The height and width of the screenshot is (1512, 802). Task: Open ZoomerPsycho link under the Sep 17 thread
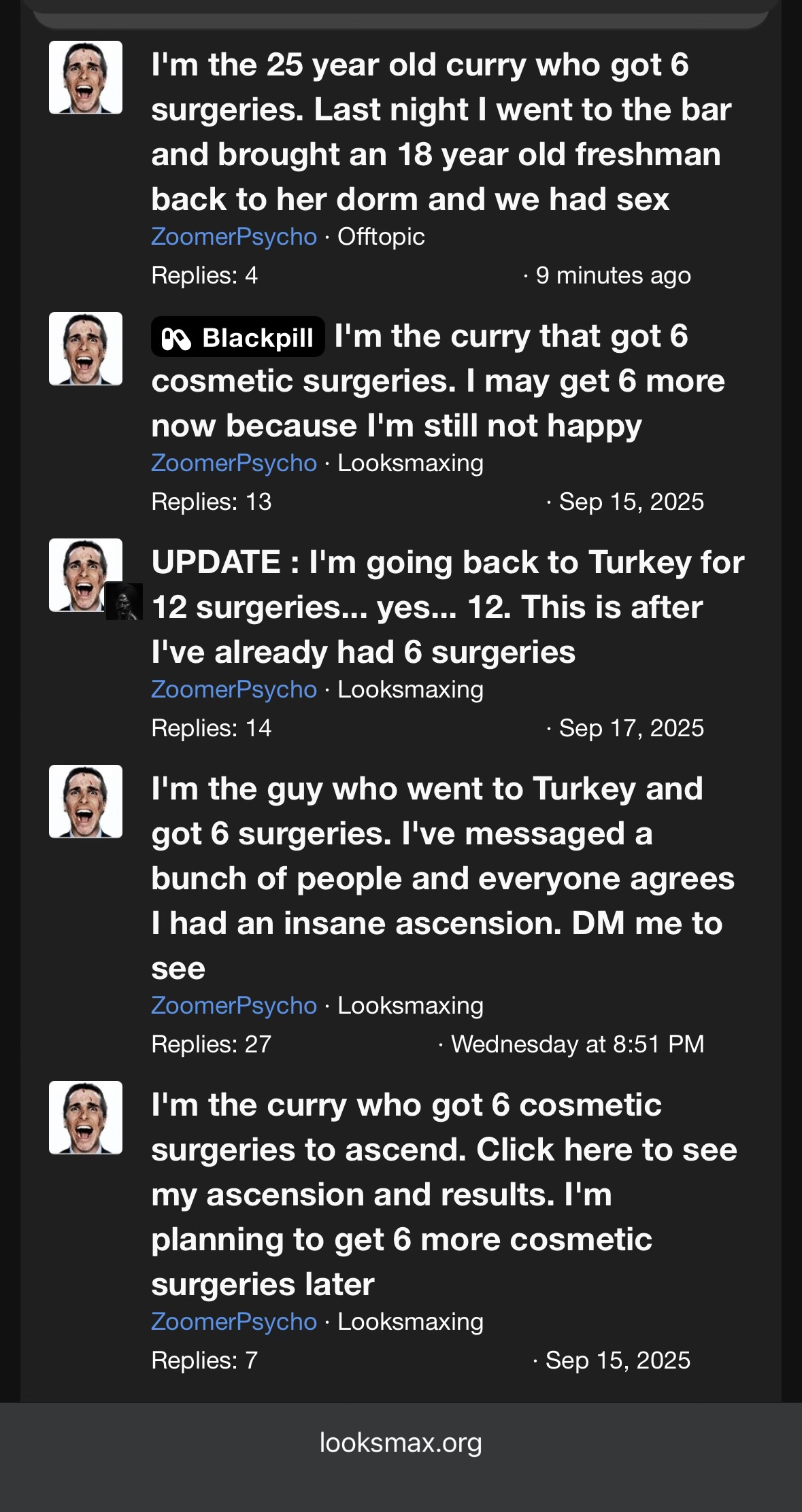(x=233, y=689)
